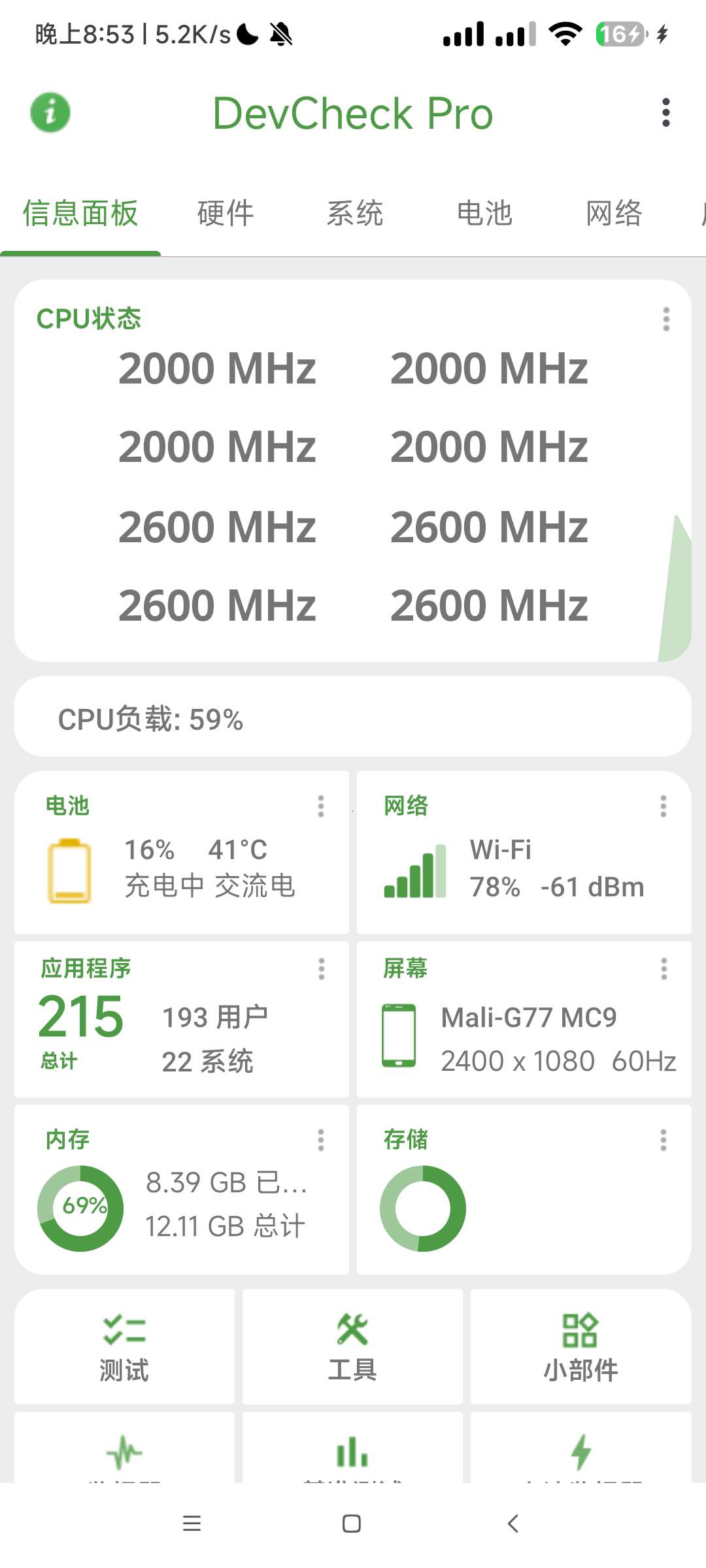Switch to the 硬件 tab
The width and height of the screenshot is (706, 1568).
[226, 214]
